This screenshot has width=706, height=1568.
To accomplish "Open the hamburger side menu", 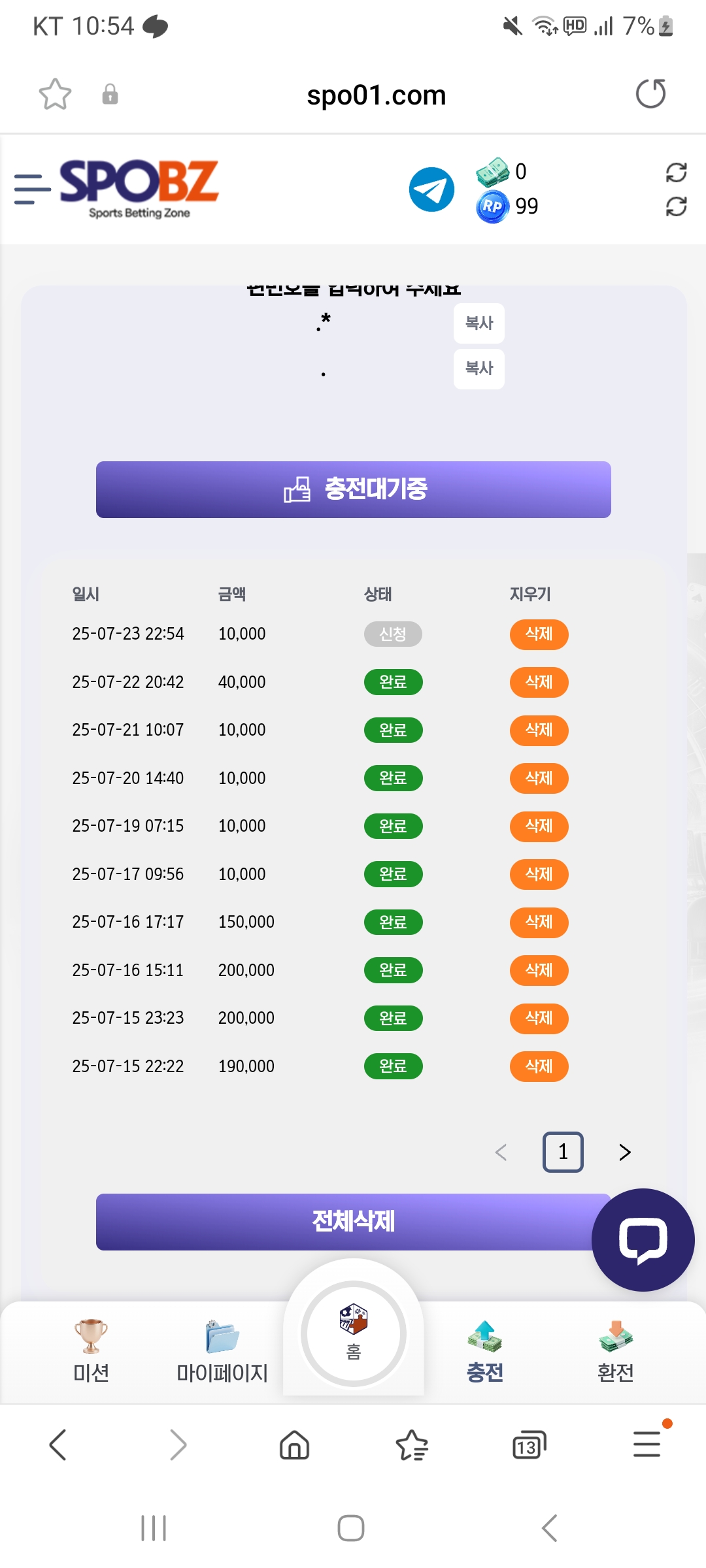I will click(x=32, y=189).
